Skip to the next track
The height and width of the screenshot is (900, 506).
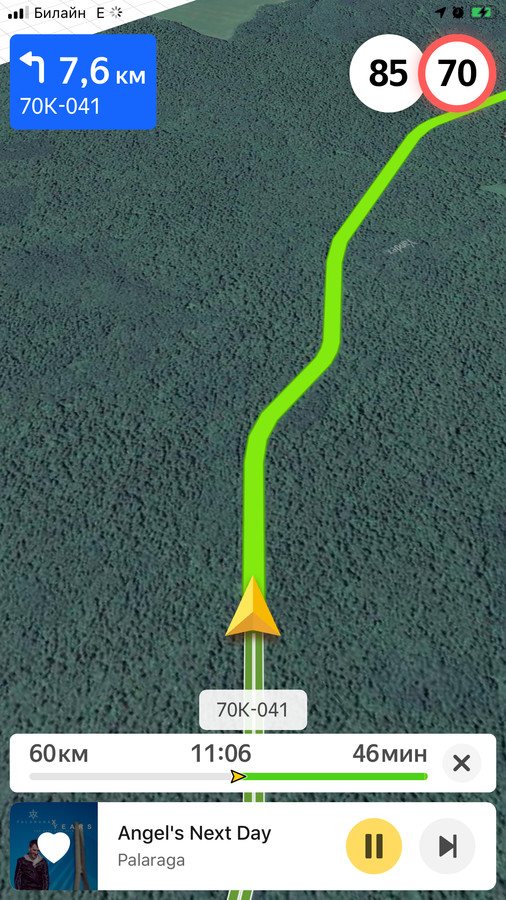(x=447, y=846)
